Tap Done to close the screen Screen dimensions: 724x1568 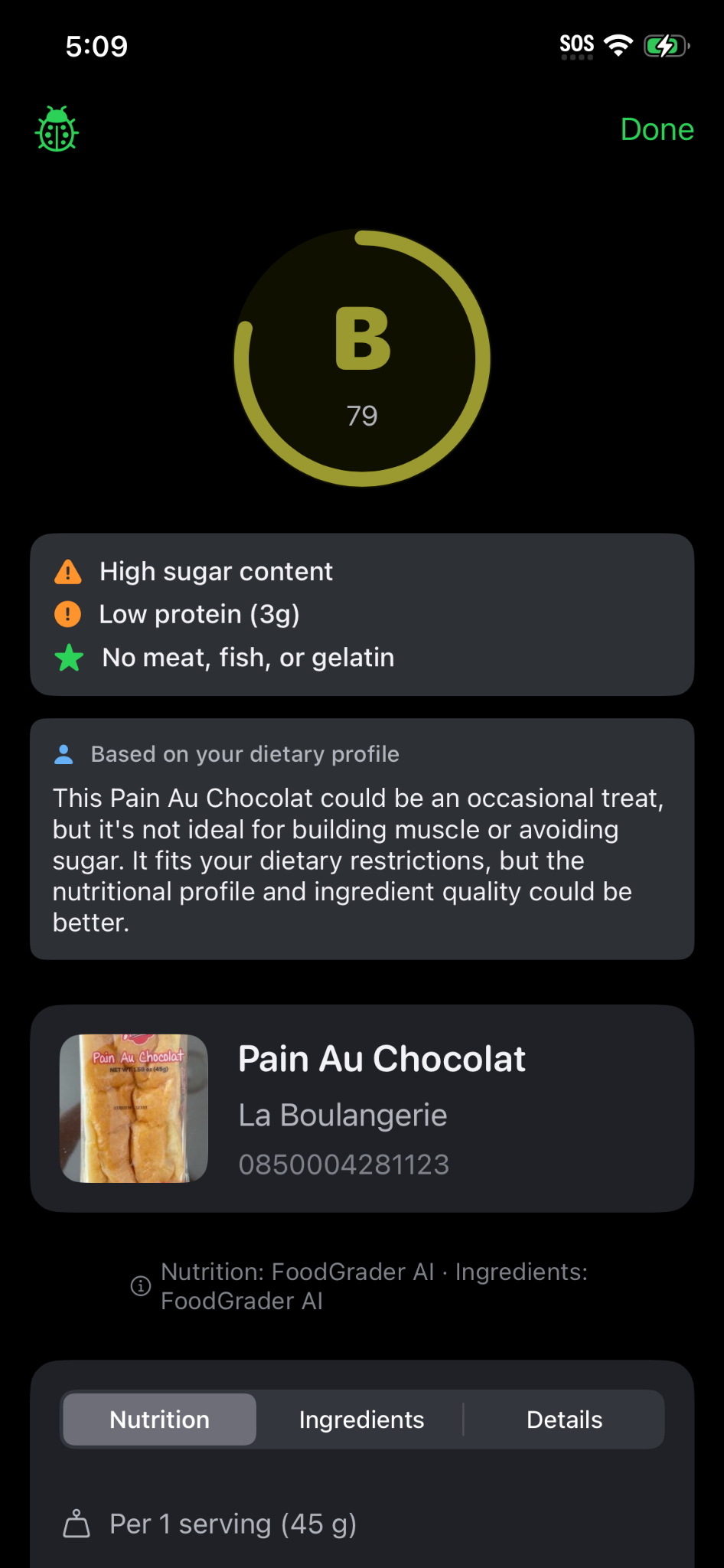[657, 129]
